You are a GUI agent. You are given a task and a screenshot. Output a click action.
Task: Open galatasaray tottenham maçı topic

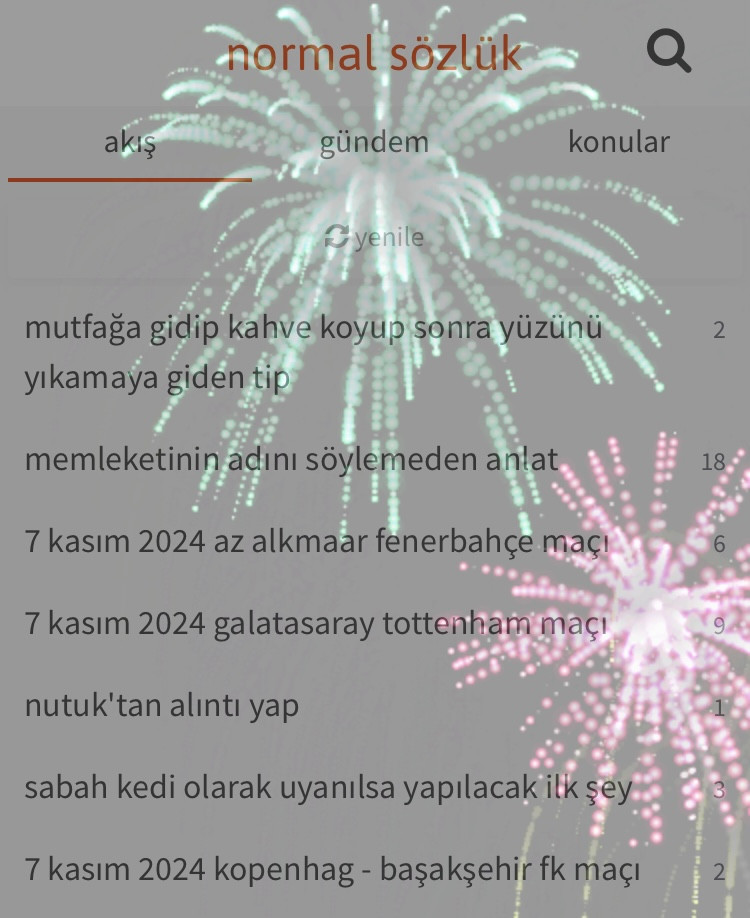click(x=316, y=624)
